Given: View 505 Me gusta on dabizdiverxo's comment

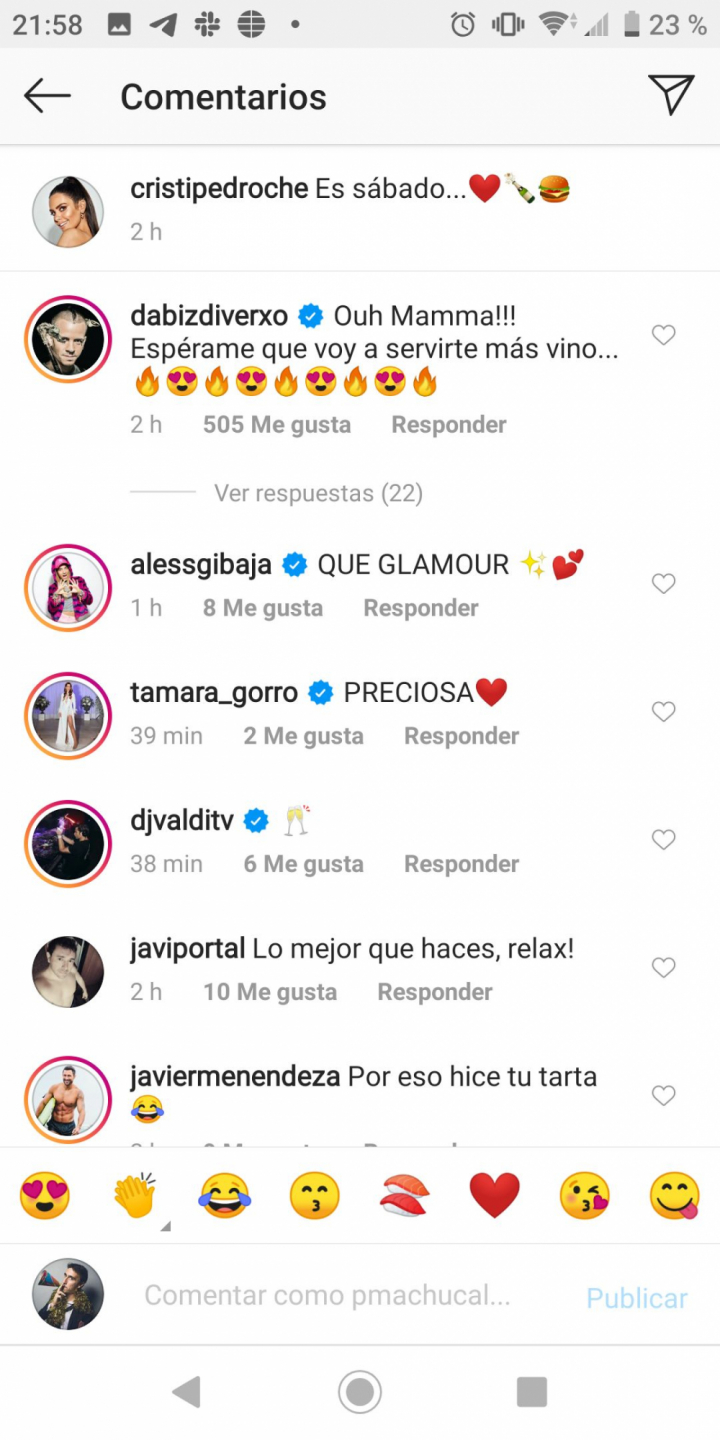Looking at the screenshot, I should pyautogui.click(x=276, y=425).
